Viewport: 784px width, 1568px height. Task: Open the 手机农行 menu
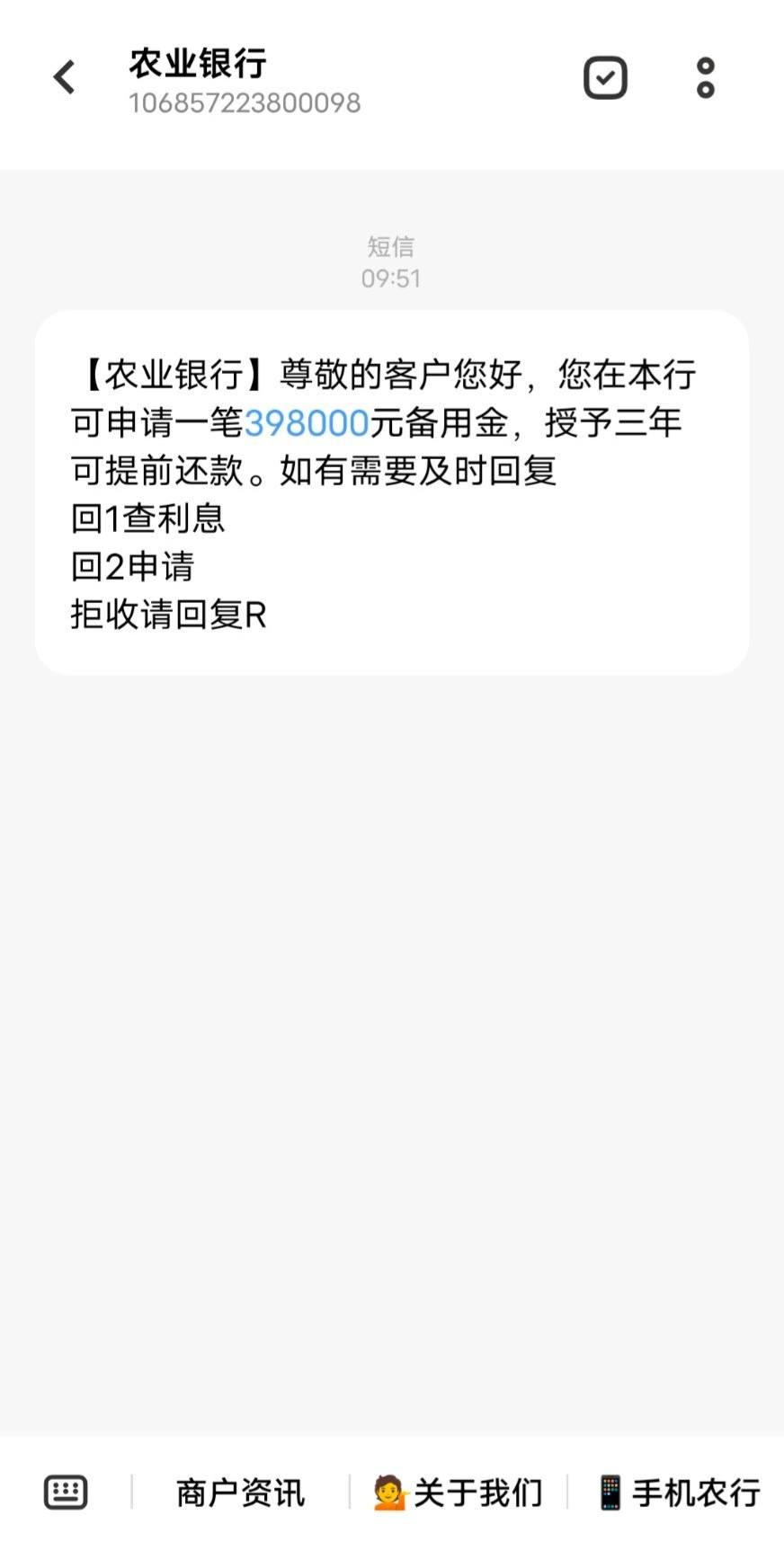(x=679, y=1493)
